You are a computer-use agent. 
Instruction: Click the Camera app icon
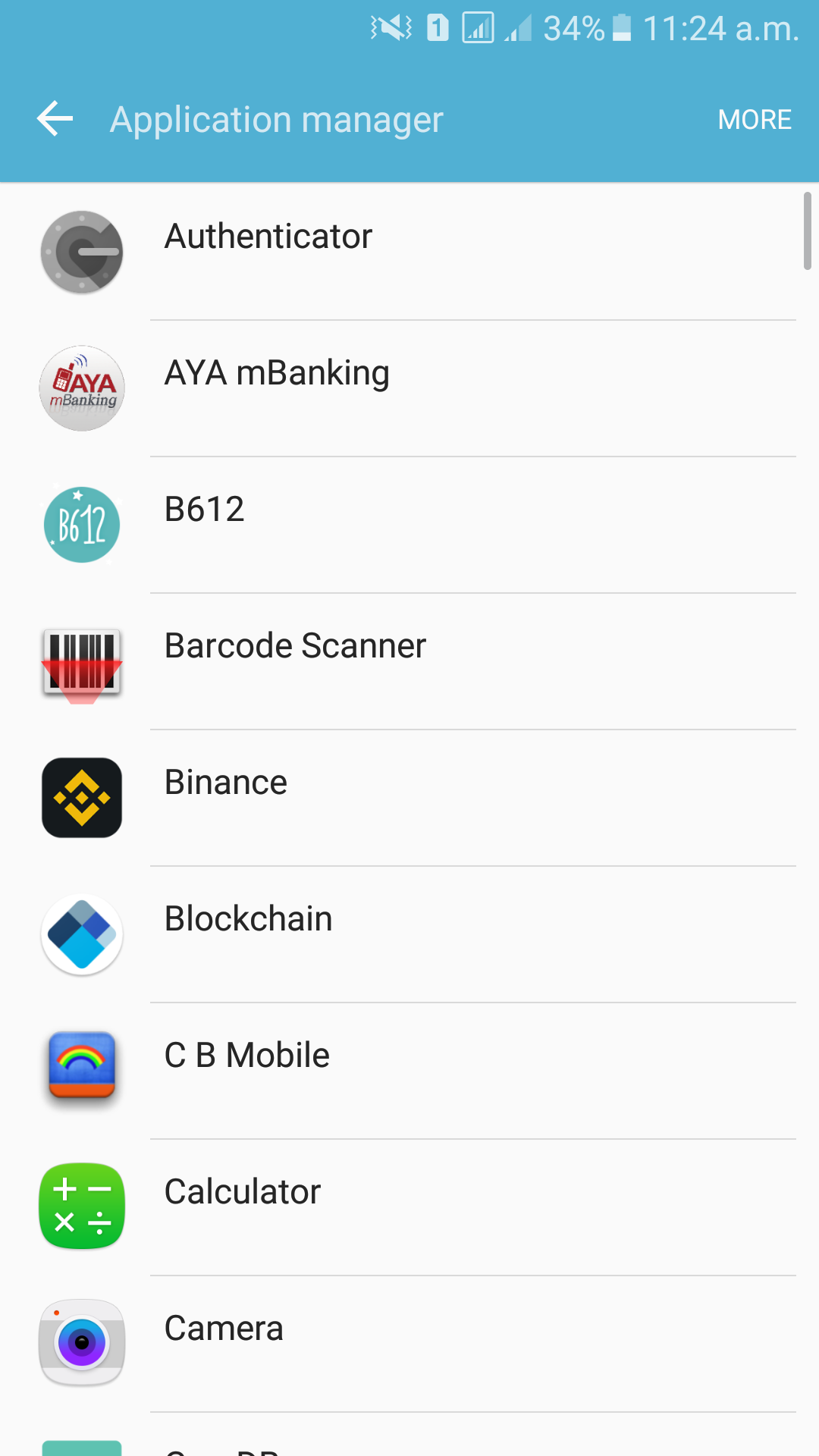click(x=81, y=1341)
